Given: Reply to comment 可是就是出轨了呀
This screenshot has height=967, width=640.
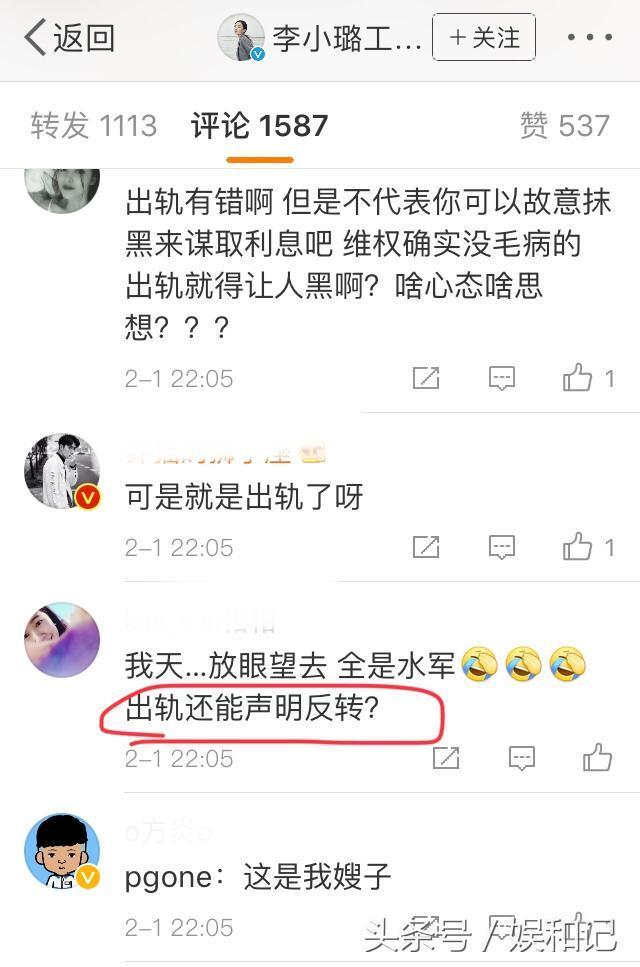Looking at the screenshot, I should 502,547.
